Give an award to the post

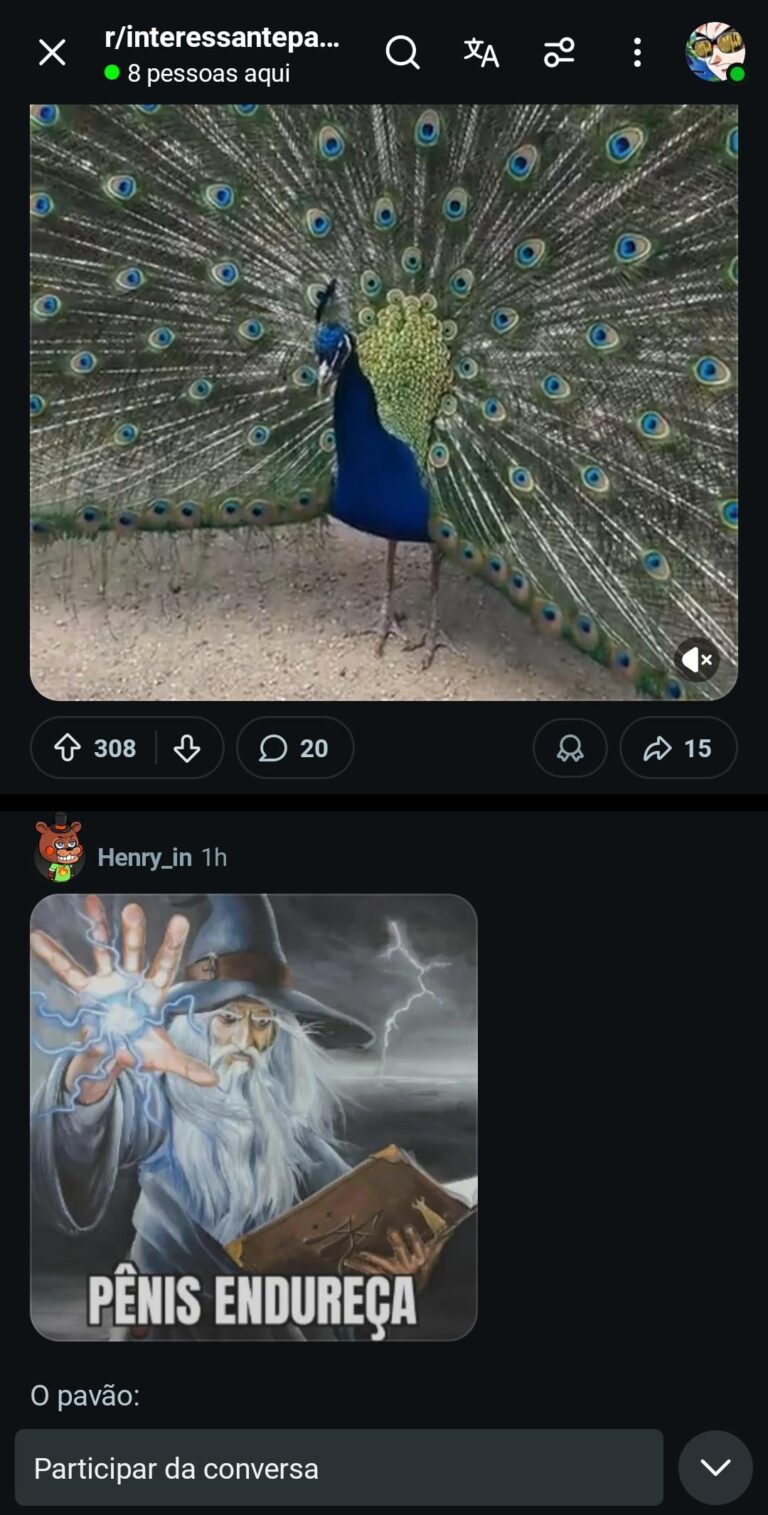point(570,748)
